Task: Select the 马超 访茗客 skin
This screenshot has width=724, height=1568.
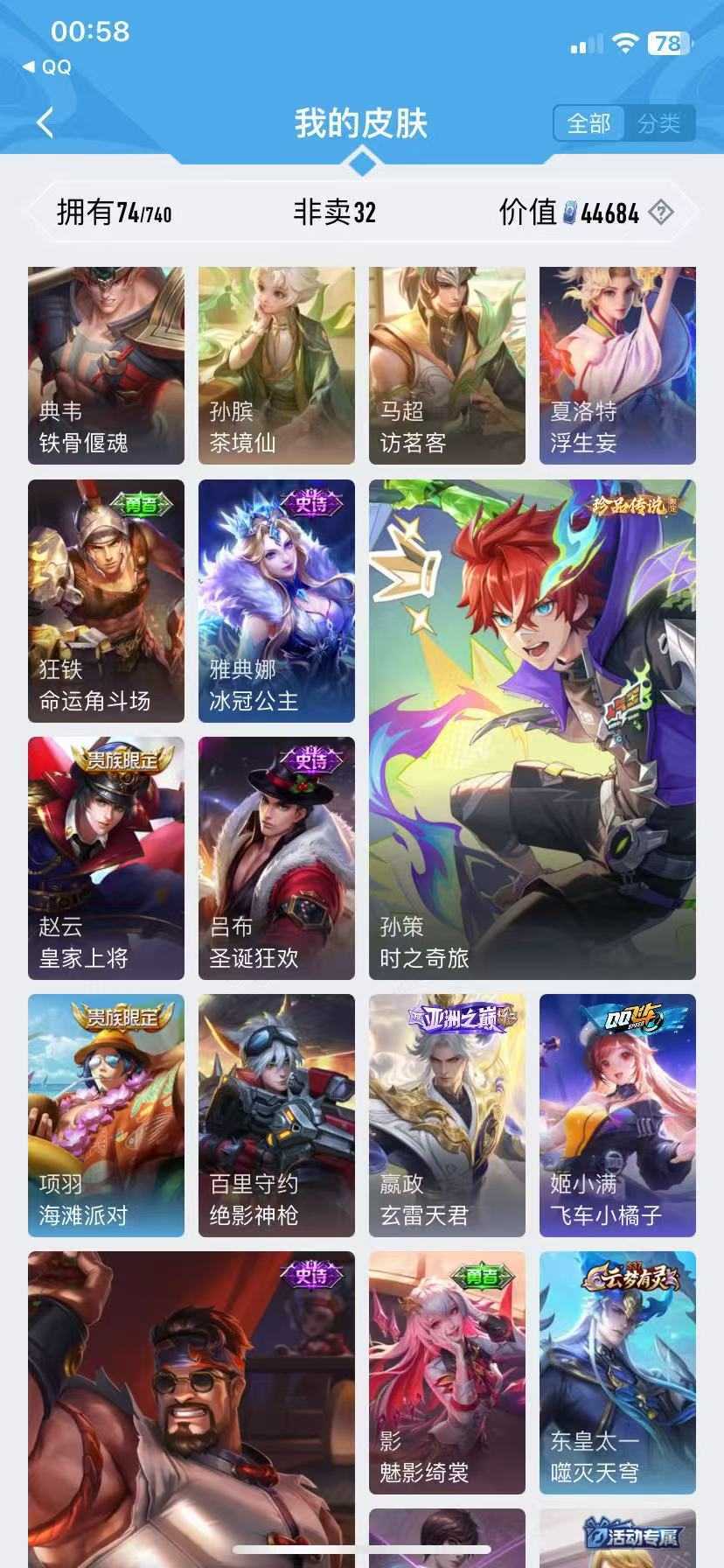Action: point(447,365)
